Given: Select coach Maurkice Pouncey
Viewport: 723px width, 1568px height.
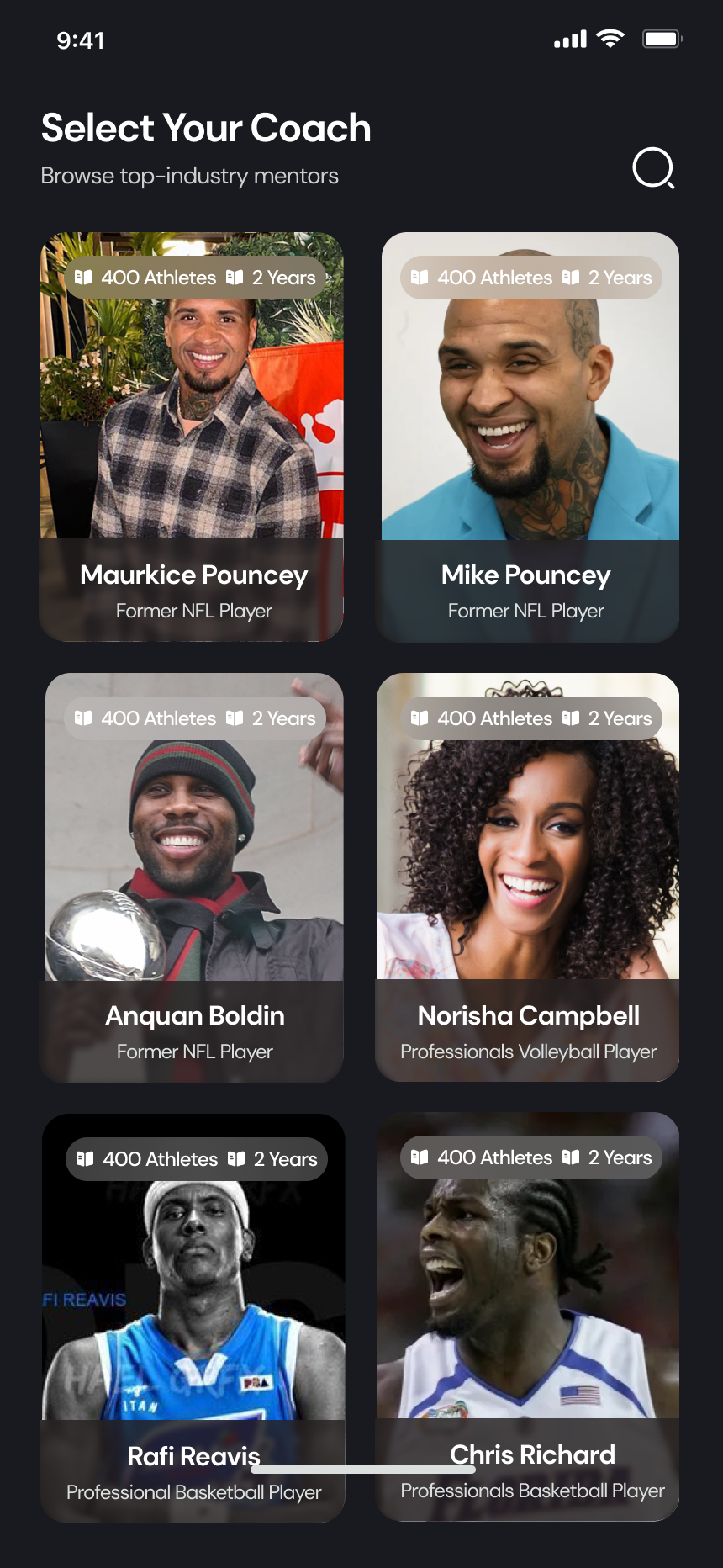Looking at the screenshot, I should point(192,437).
